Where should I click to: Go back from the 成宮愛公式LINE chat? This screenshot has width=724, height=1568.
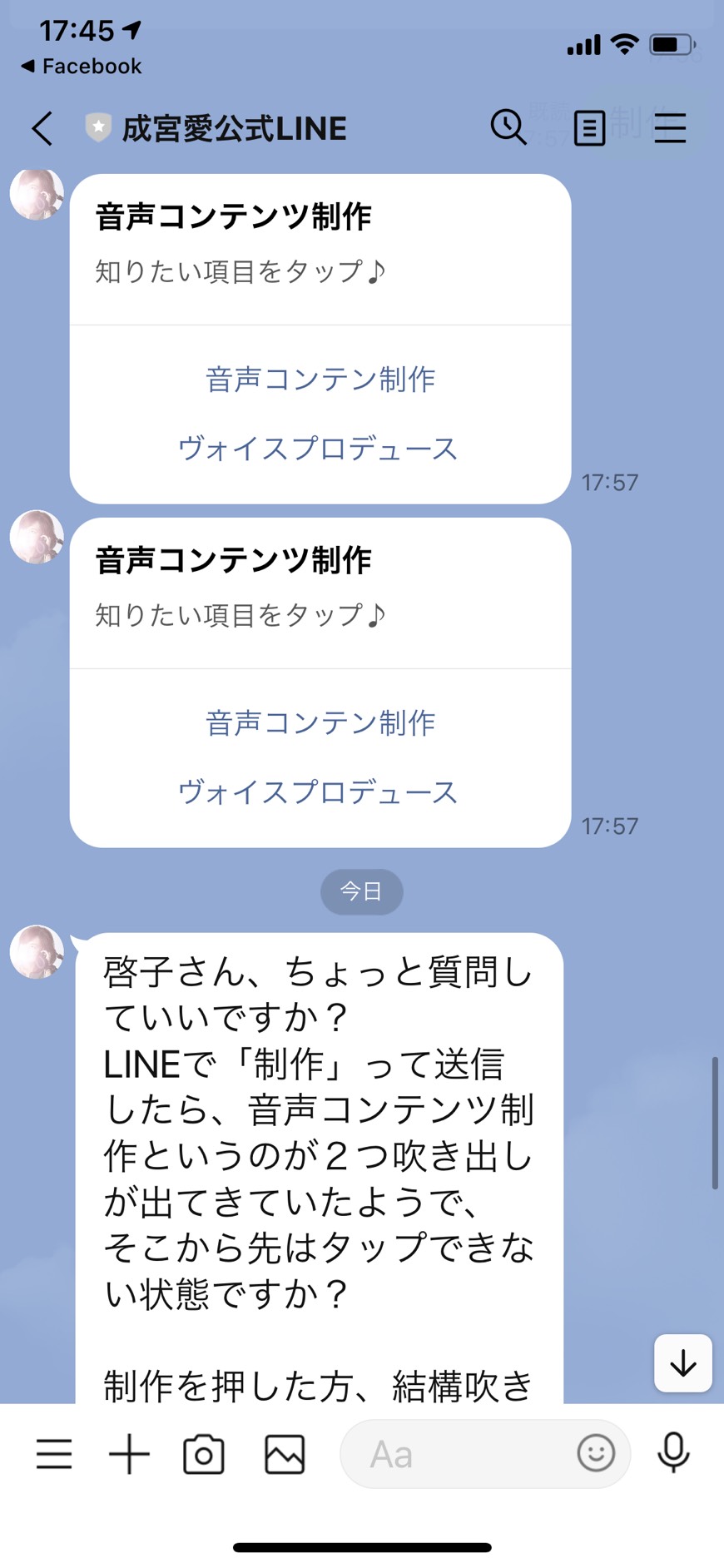(x=42, y=129)
